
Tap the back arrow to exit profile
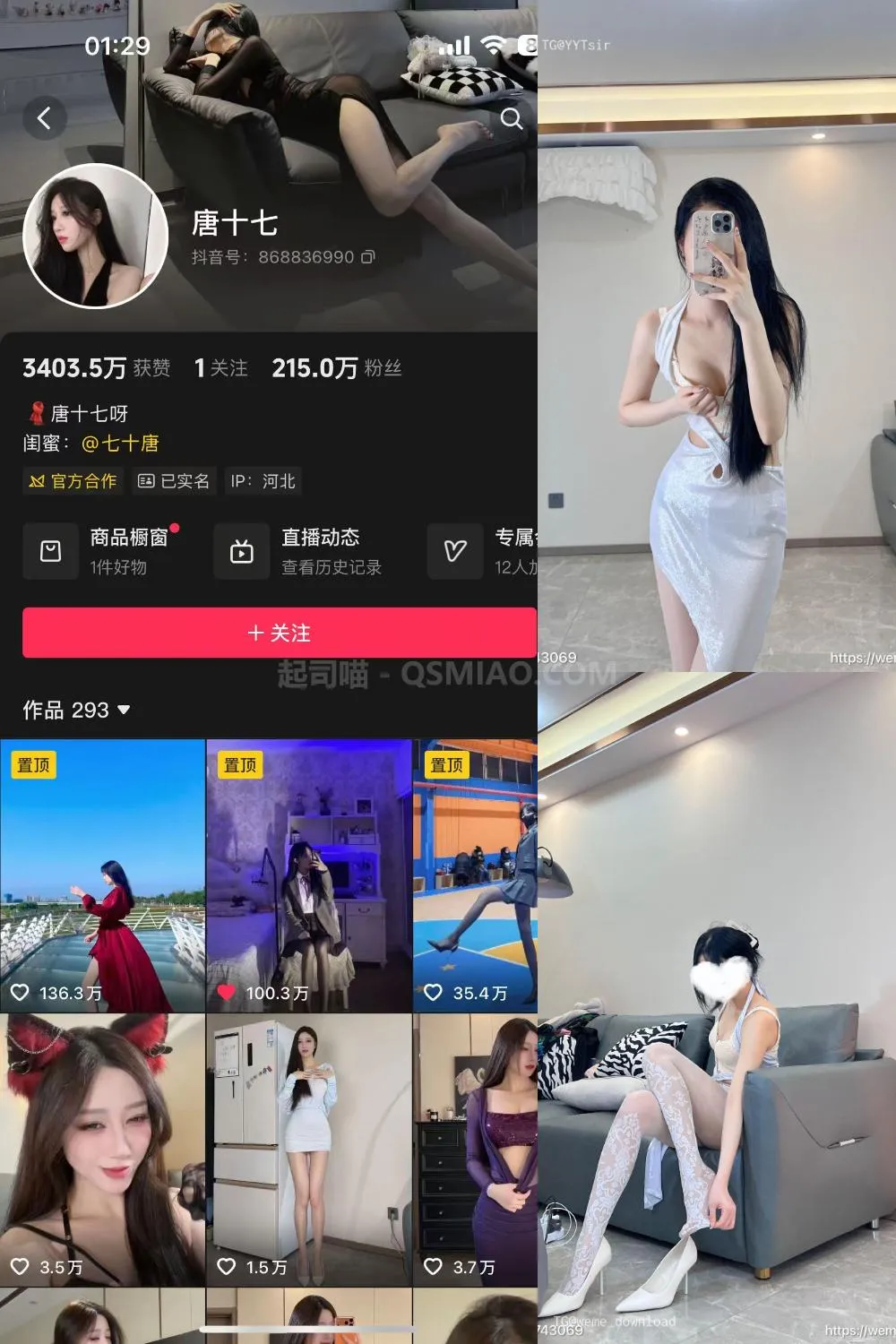(x=46, y=116)
